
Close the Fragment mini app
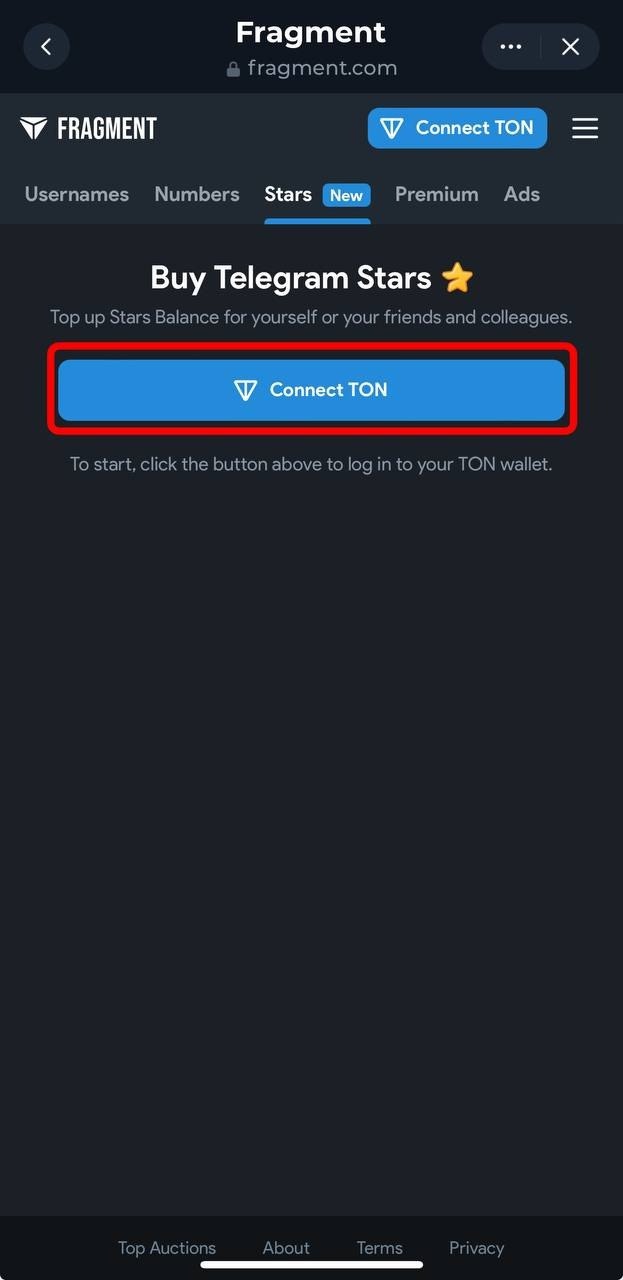pyautogui.click(x=570, y=47)
